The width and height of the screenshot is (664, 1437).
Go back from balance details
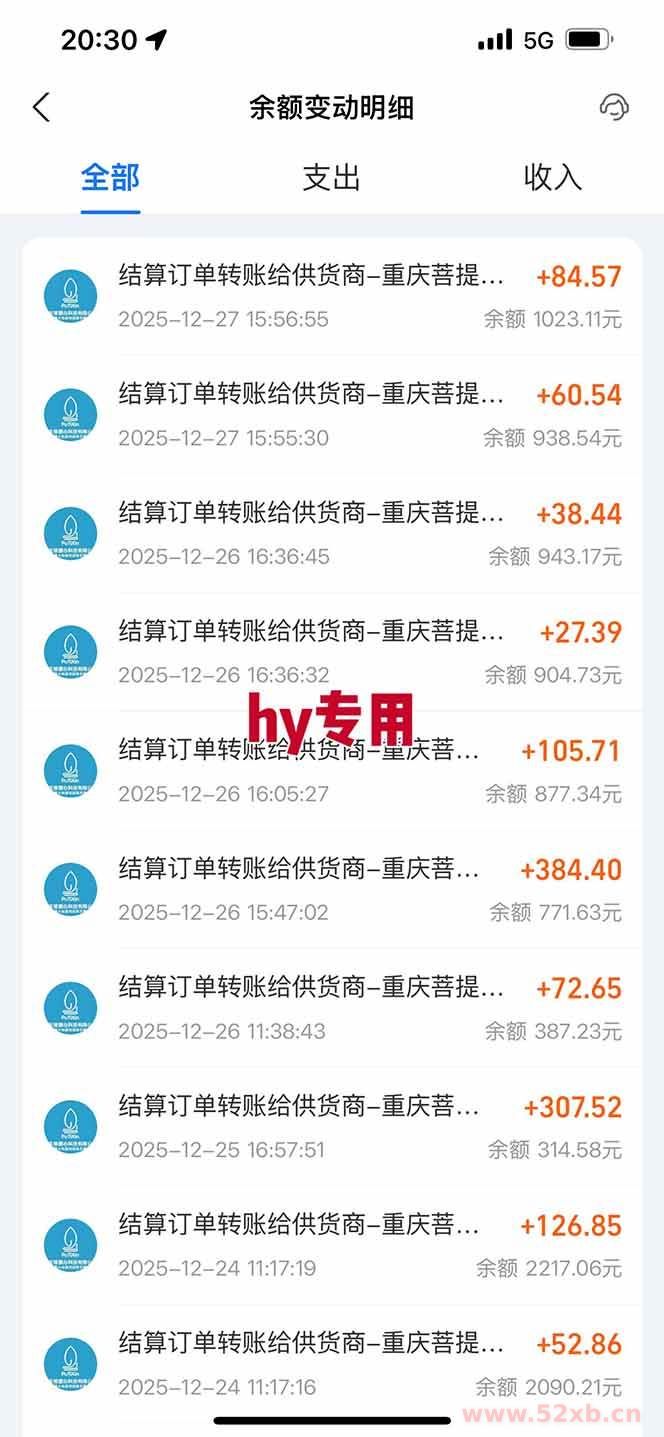coord(41,107)
